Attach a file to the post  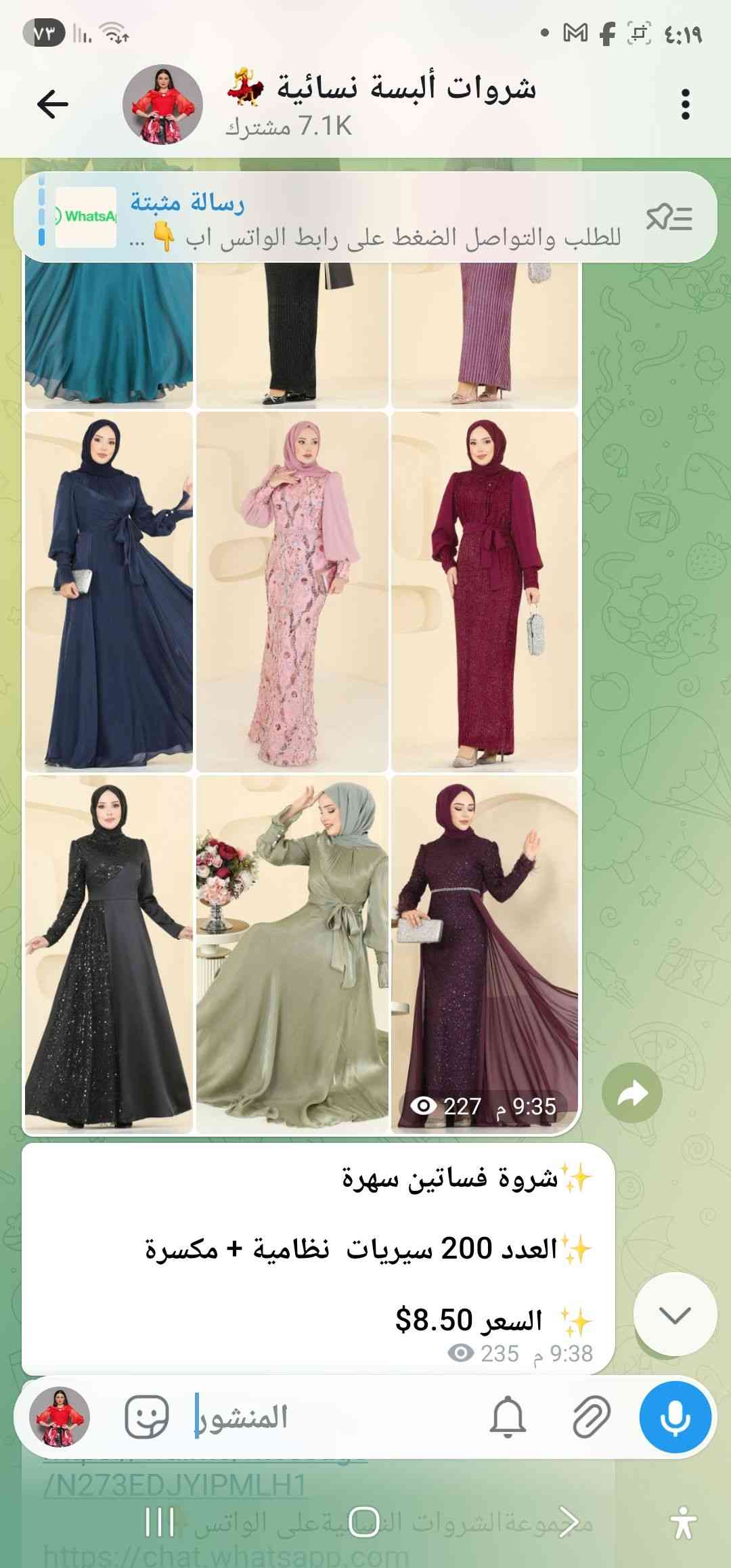[590, 1417]
